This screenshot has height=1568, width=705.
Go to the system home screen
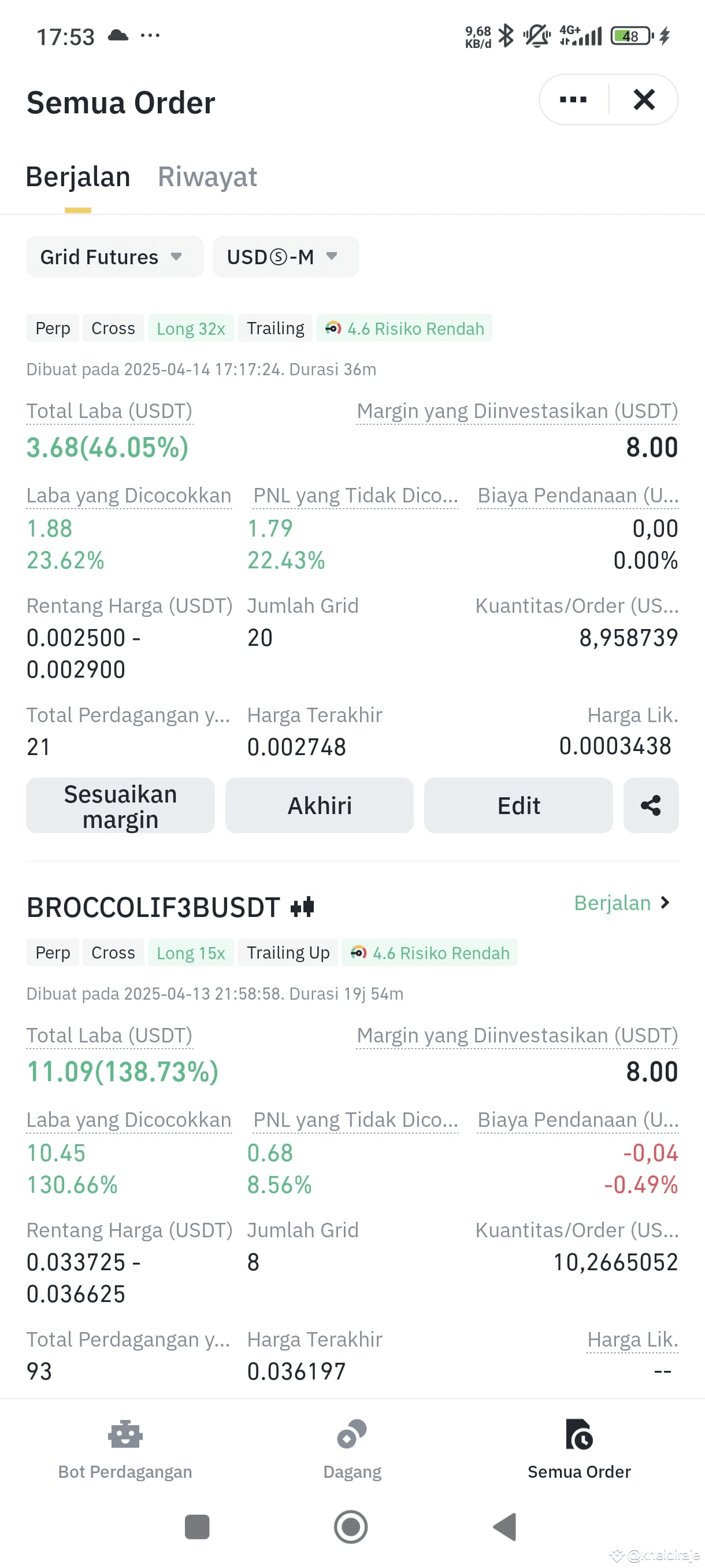point(351,1526)
